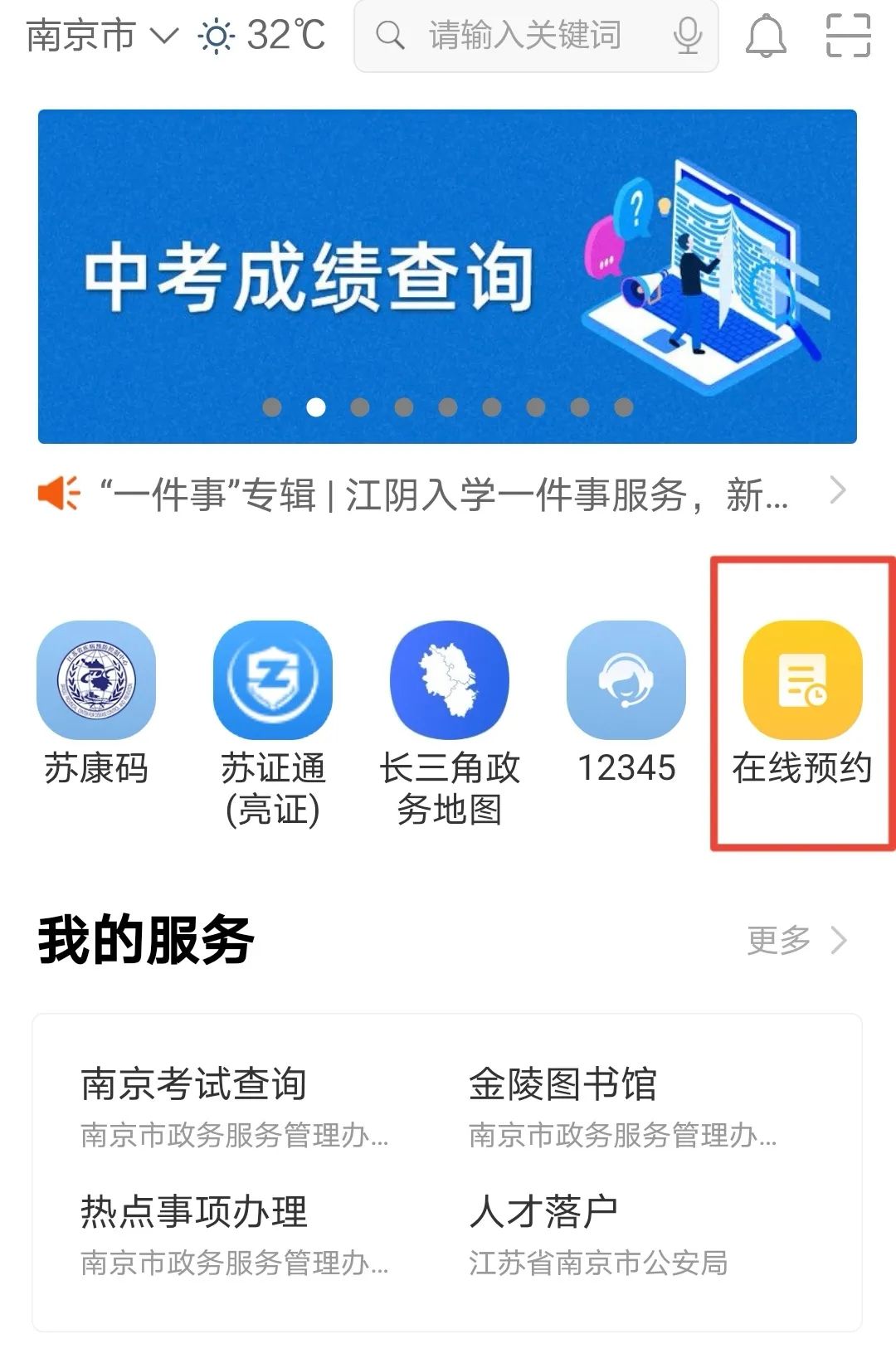Switch to the second carousel slide dot
Image resolution: width=896 pixels, height=1368 pixels.
[x=314, y=407]
